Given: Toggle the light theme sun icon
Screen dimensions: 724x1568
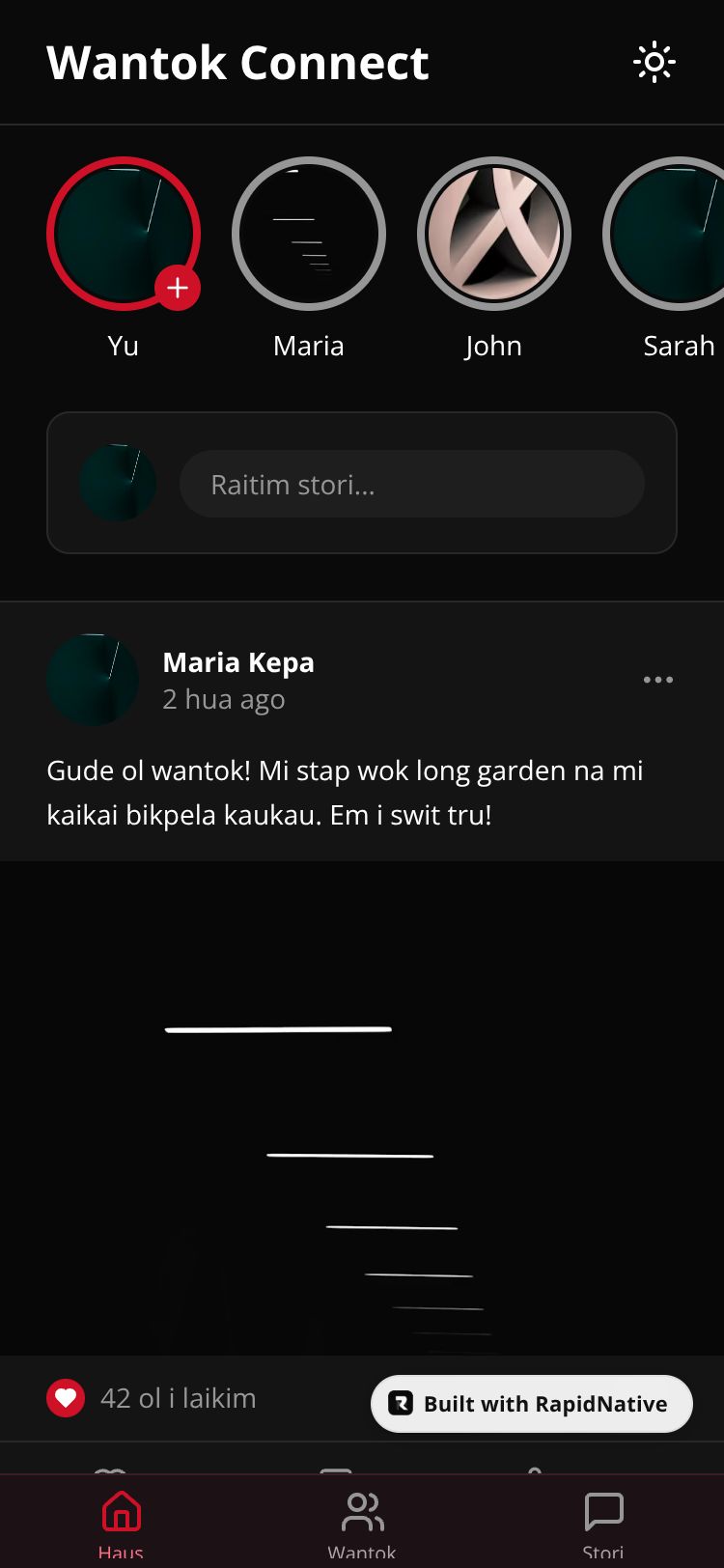Looking at the screenshot, I should pyautogui.click(x=654, y=63).
